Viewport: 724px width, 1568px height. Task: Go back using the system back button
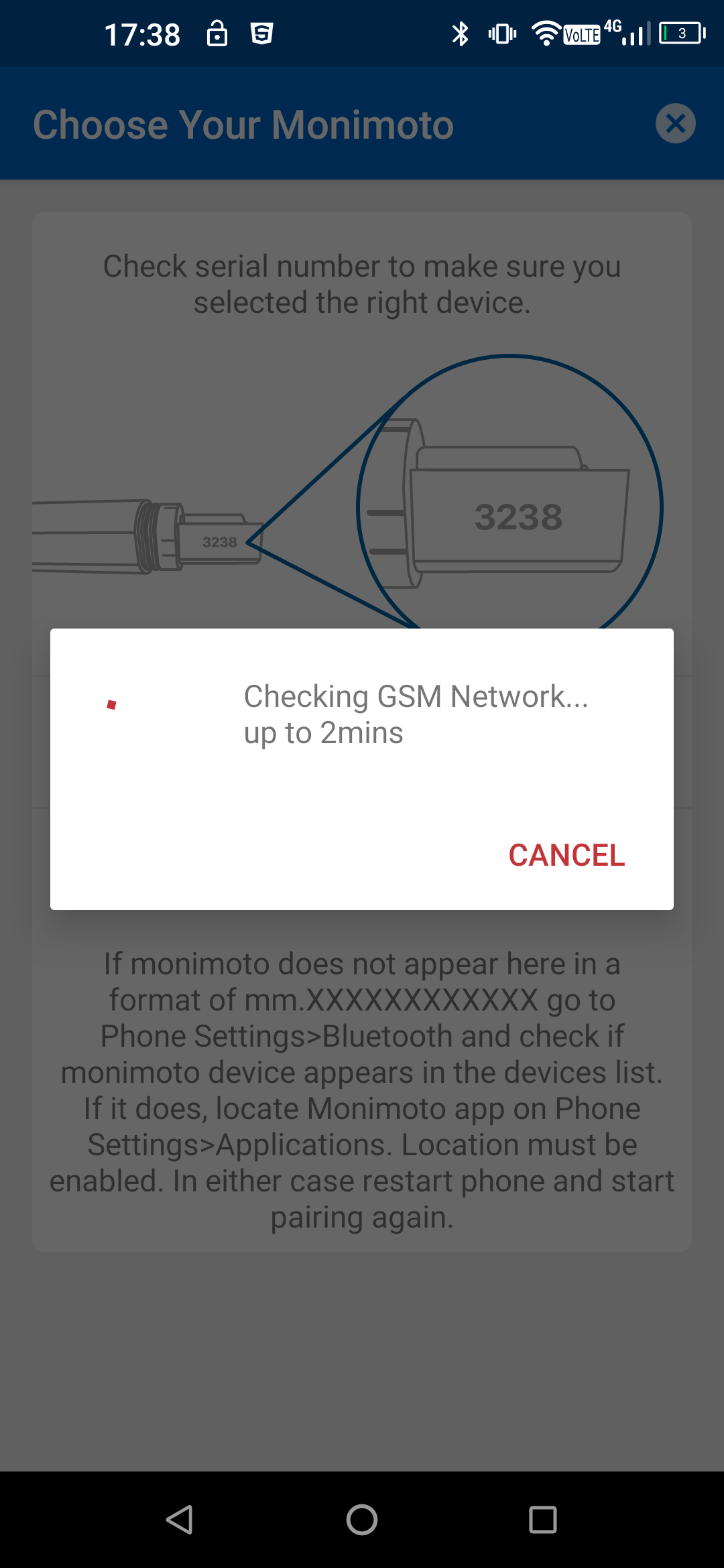pos(180,1519)
